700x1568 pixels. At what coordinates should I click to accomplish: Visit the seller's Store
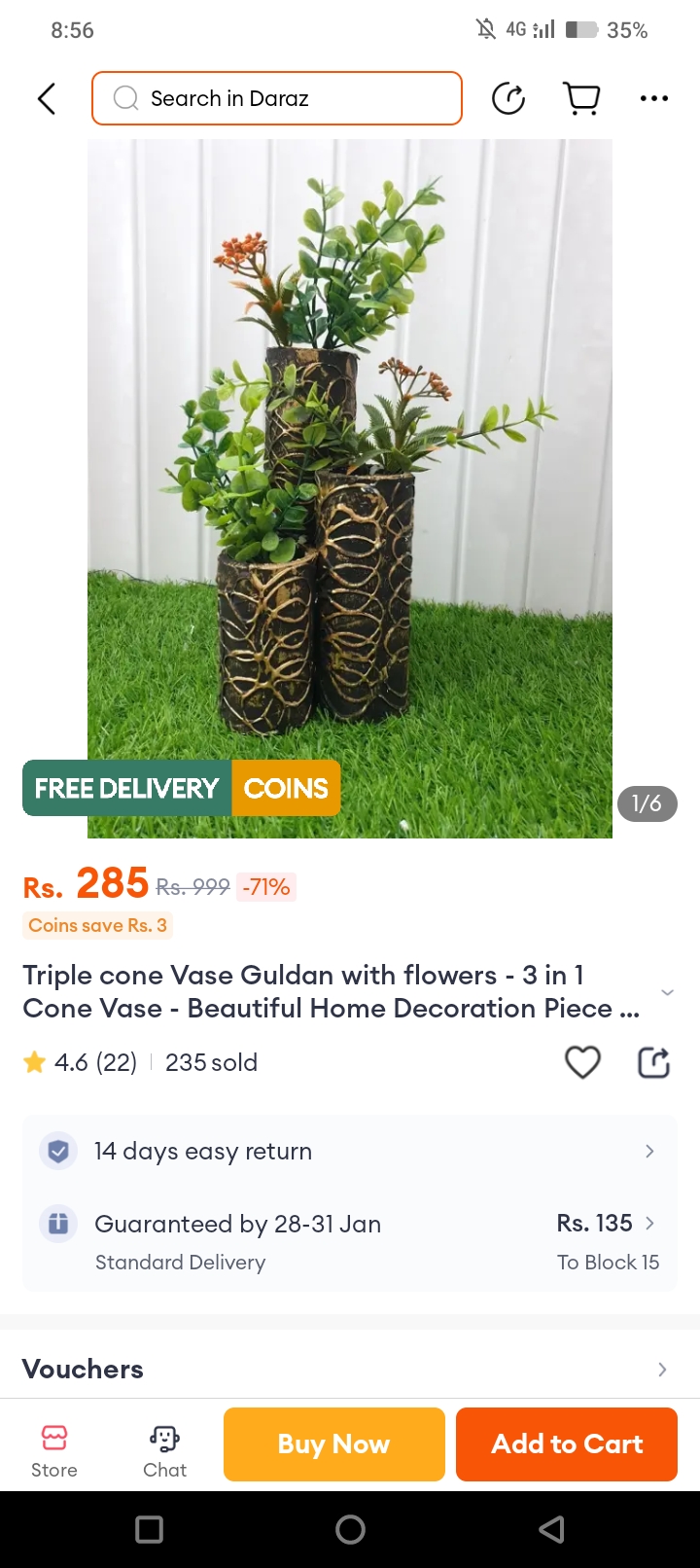tap(54, 1449)
